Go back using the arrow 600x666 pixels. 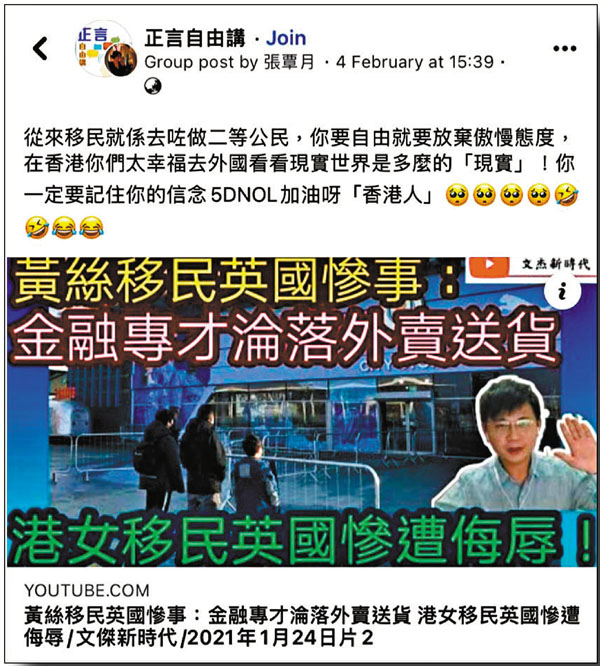coord(40,49)
